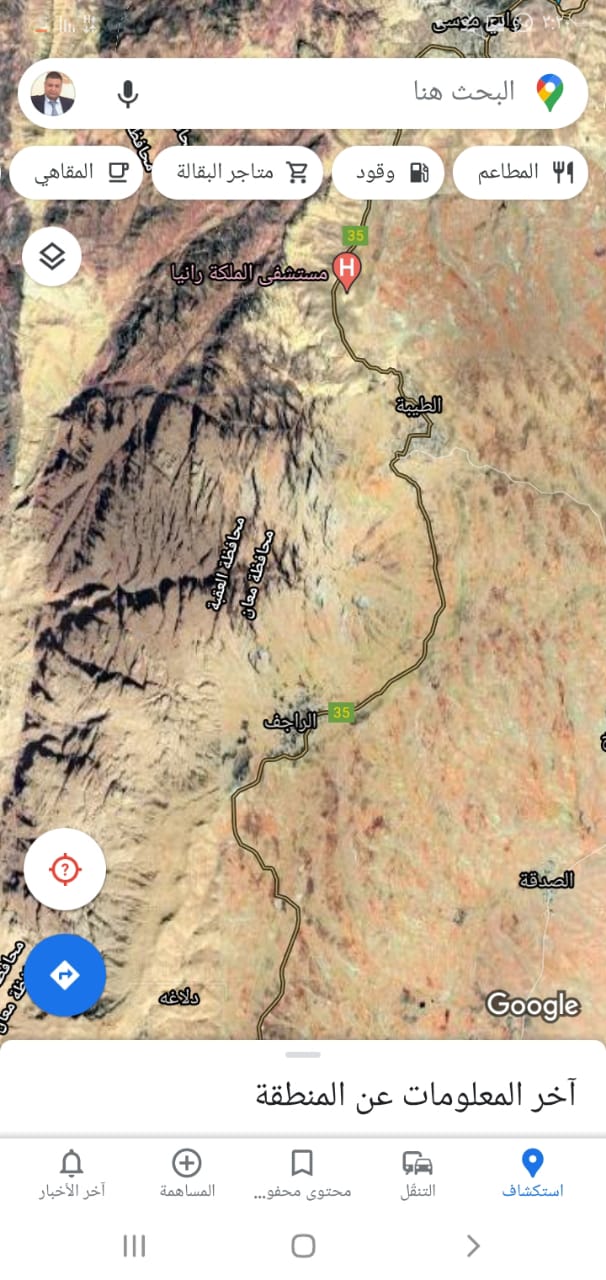The height and width of the screenshot is (1280, 606).
Task: Choose the المقاهي cafes chip
Action: click(x=78, y=172)
